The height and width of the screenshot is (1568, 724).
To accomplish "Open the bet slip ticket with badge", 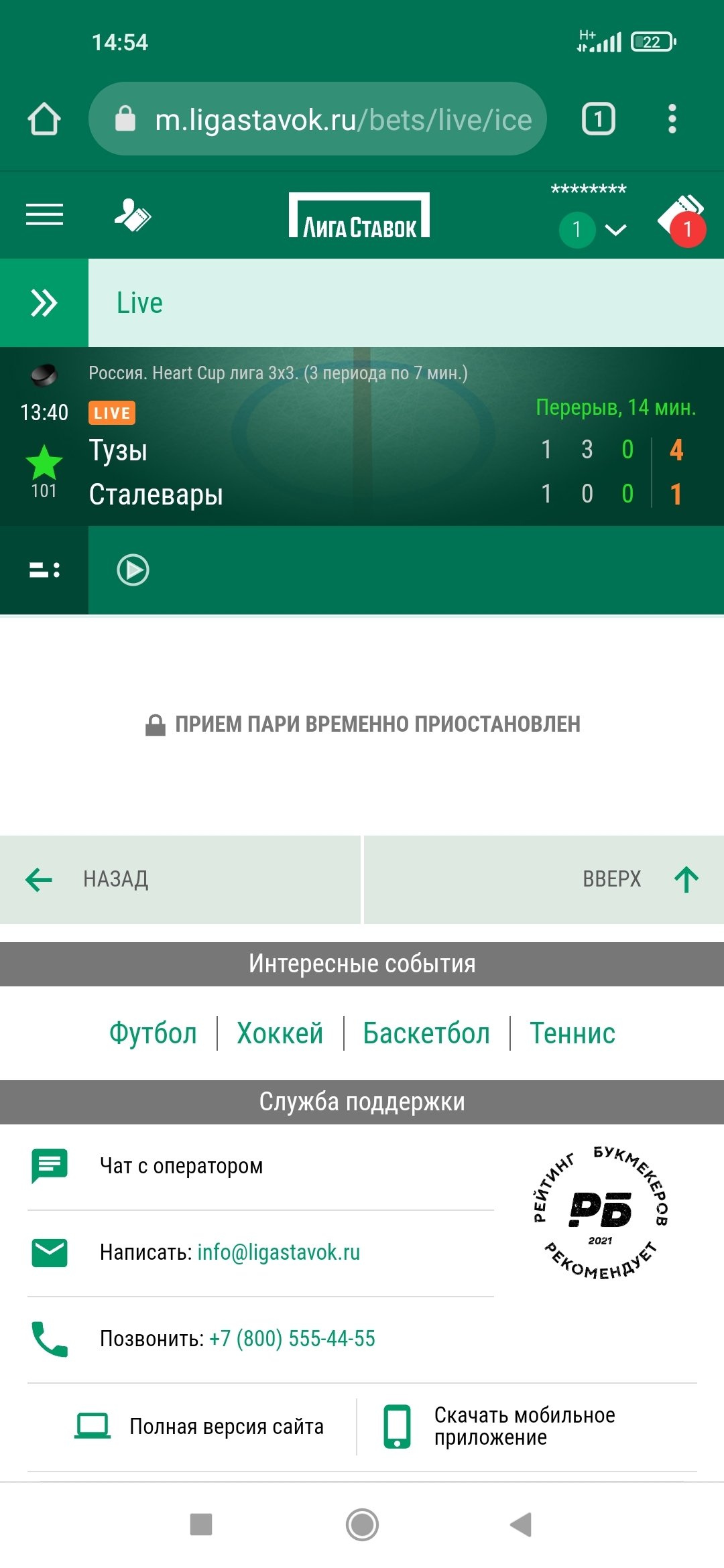I will (x=682, y=218).
